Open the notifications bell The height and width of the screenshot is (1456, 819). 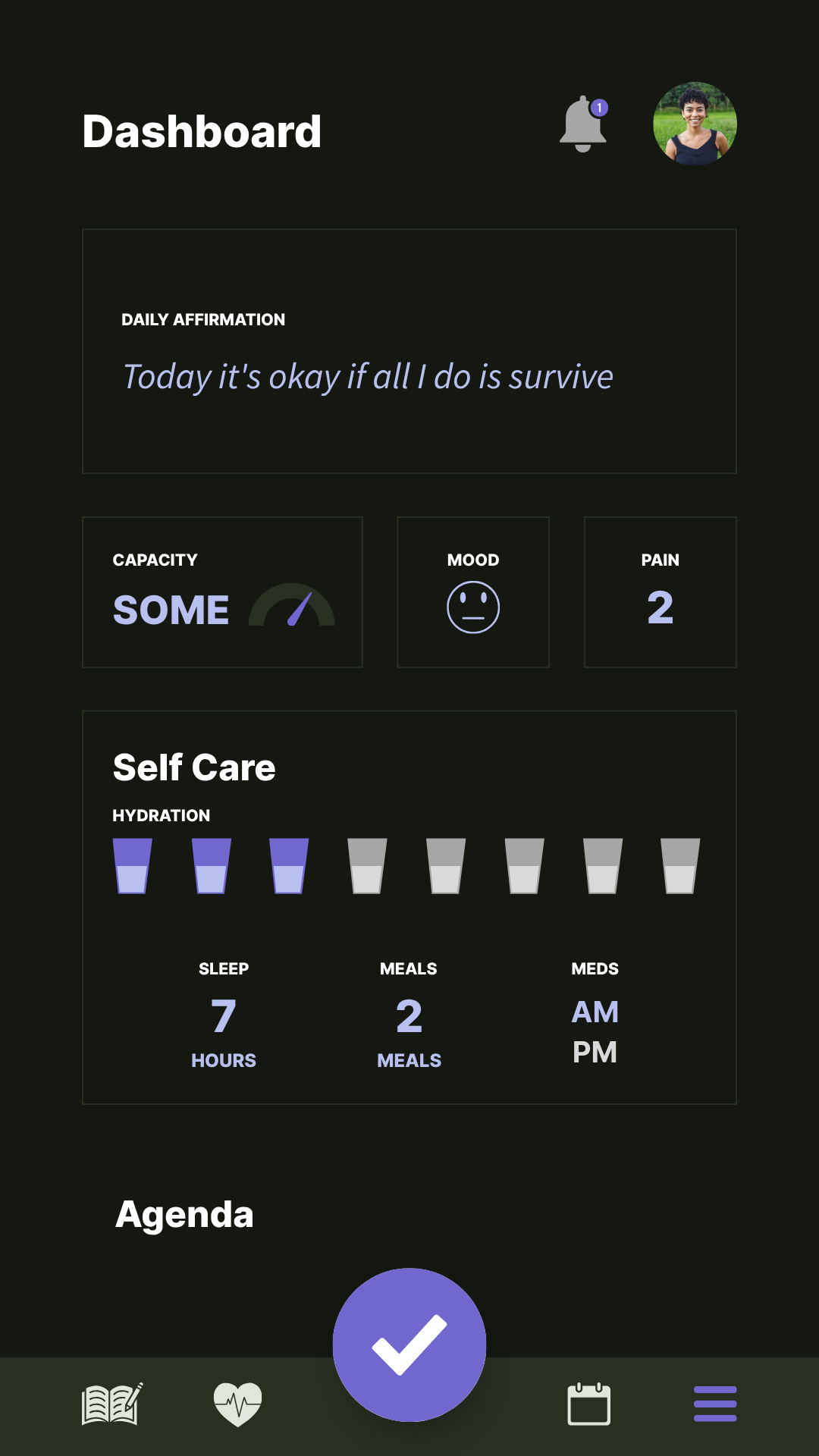point(582,124)
